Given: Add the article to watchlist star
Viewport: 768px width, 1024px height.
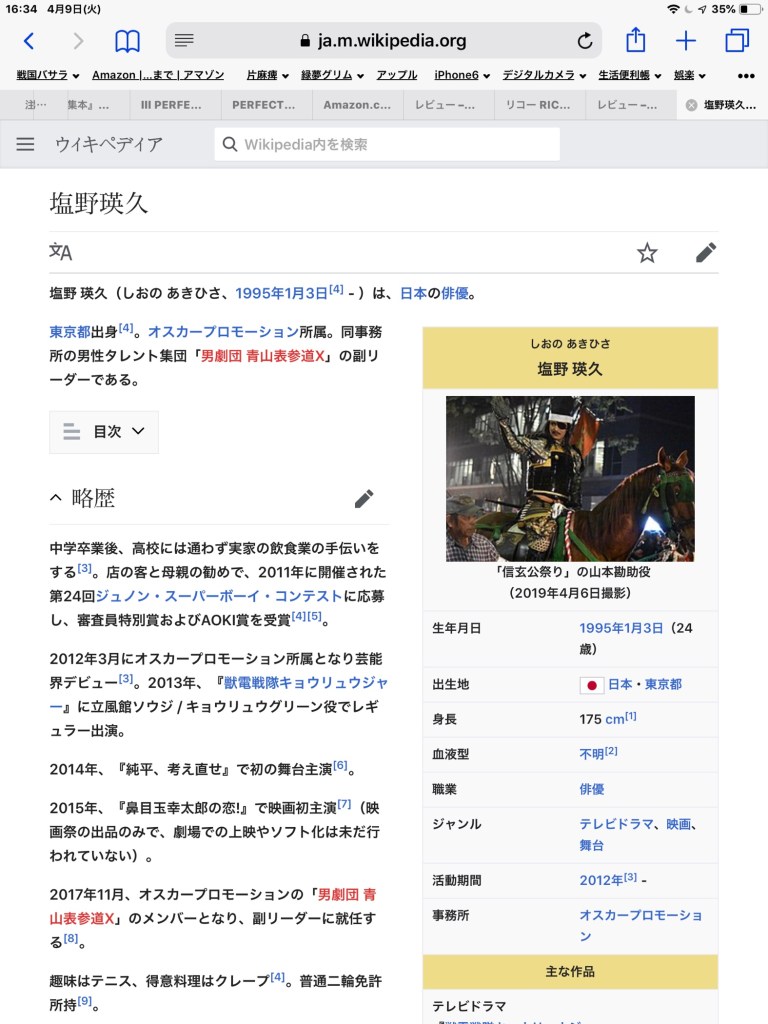Looking at the screenshot, I should pyautogui.click(x=647, y=253).
